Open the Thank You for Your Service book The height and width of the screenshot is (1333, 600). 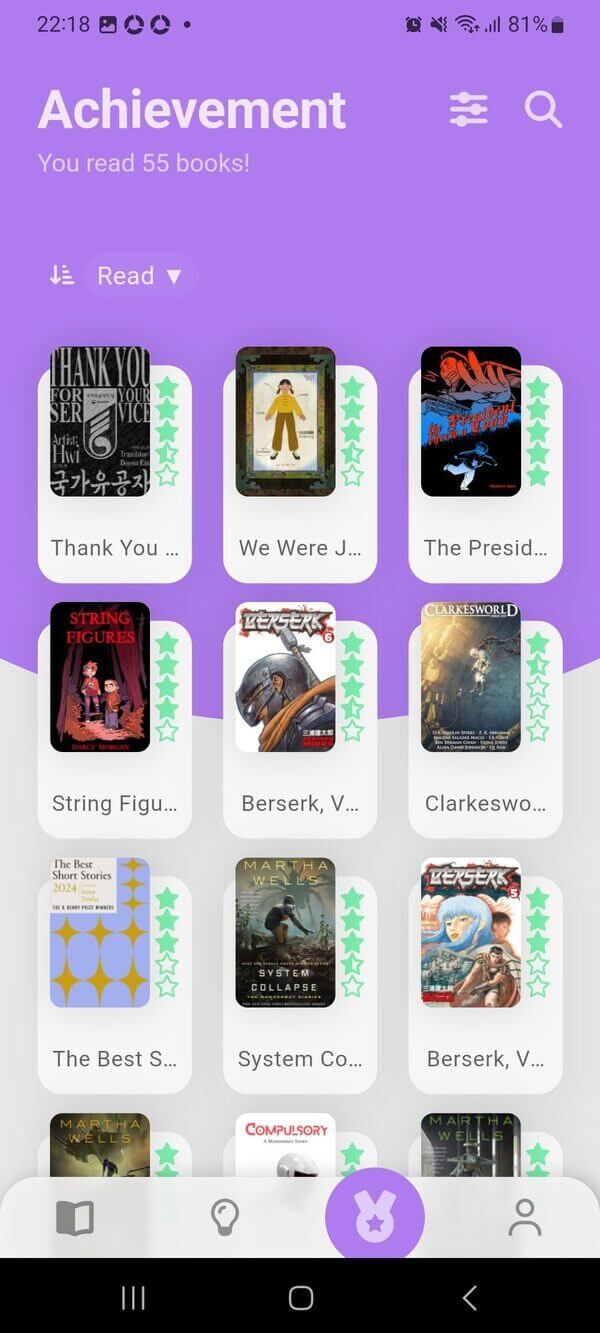coord(113,465)
